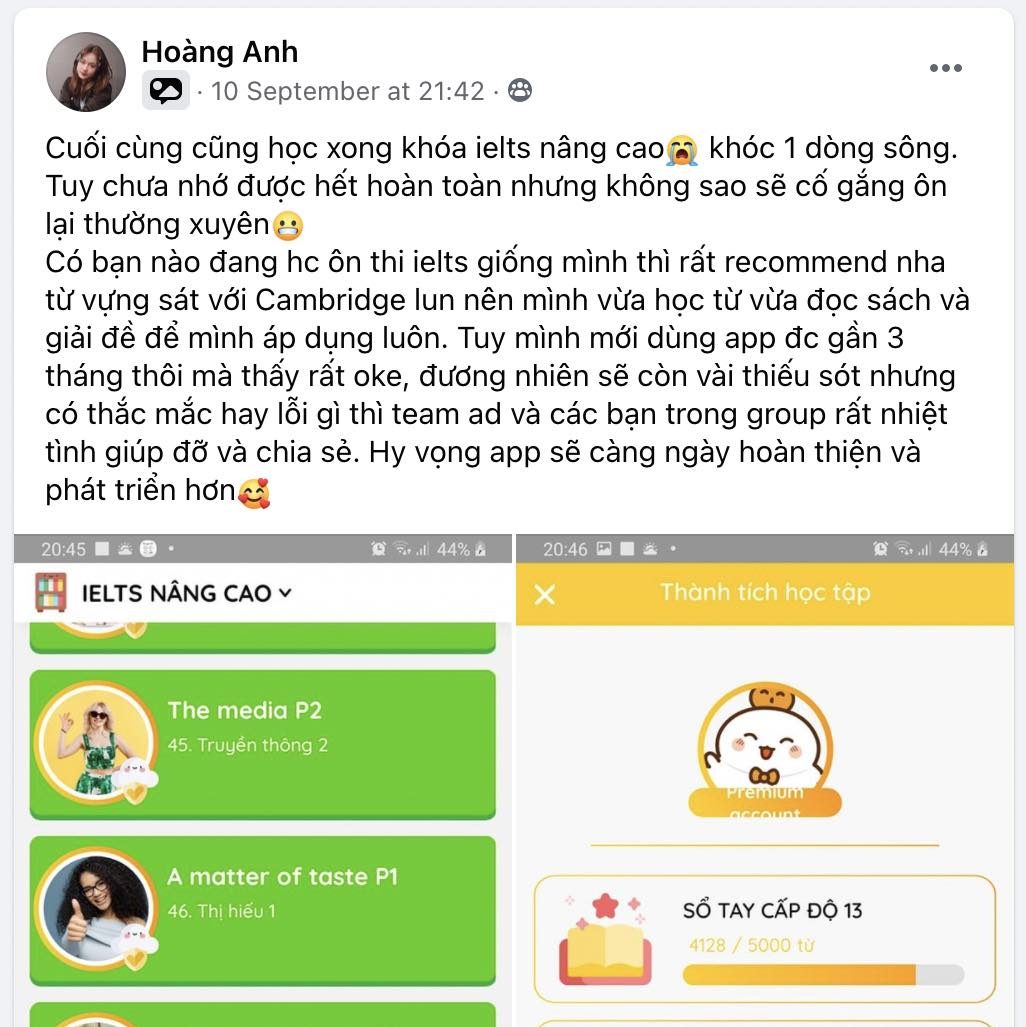This screenshot has width=1026, height=1027.
Task: View the left screenshot of IELTS Nâng Cao
Action: click(263, 780)
